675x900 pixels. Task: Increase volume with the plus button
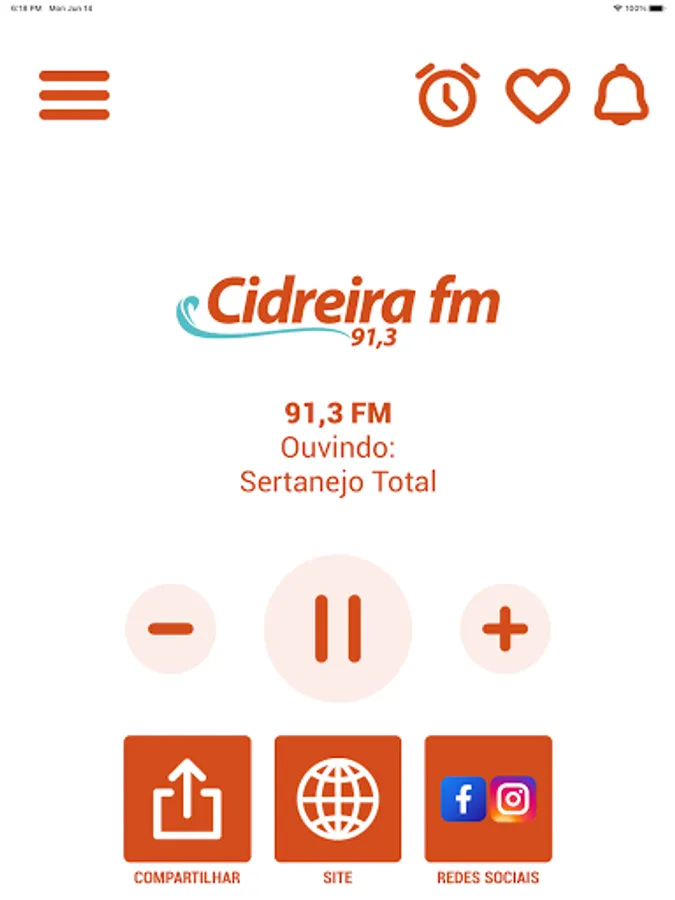click(x=505, y=628)
